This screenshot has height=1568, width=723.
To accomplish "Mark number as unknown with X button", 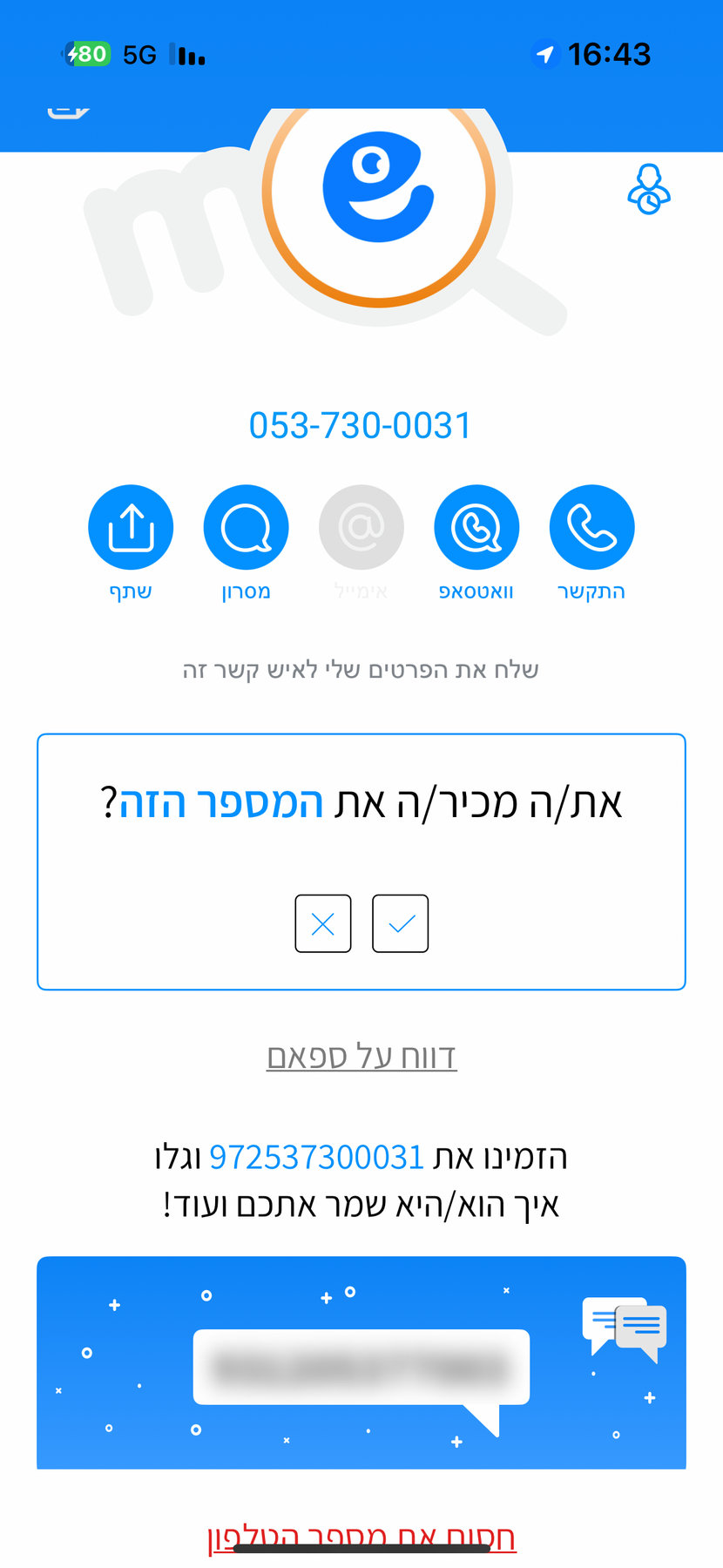I will (x=323, y=923).
